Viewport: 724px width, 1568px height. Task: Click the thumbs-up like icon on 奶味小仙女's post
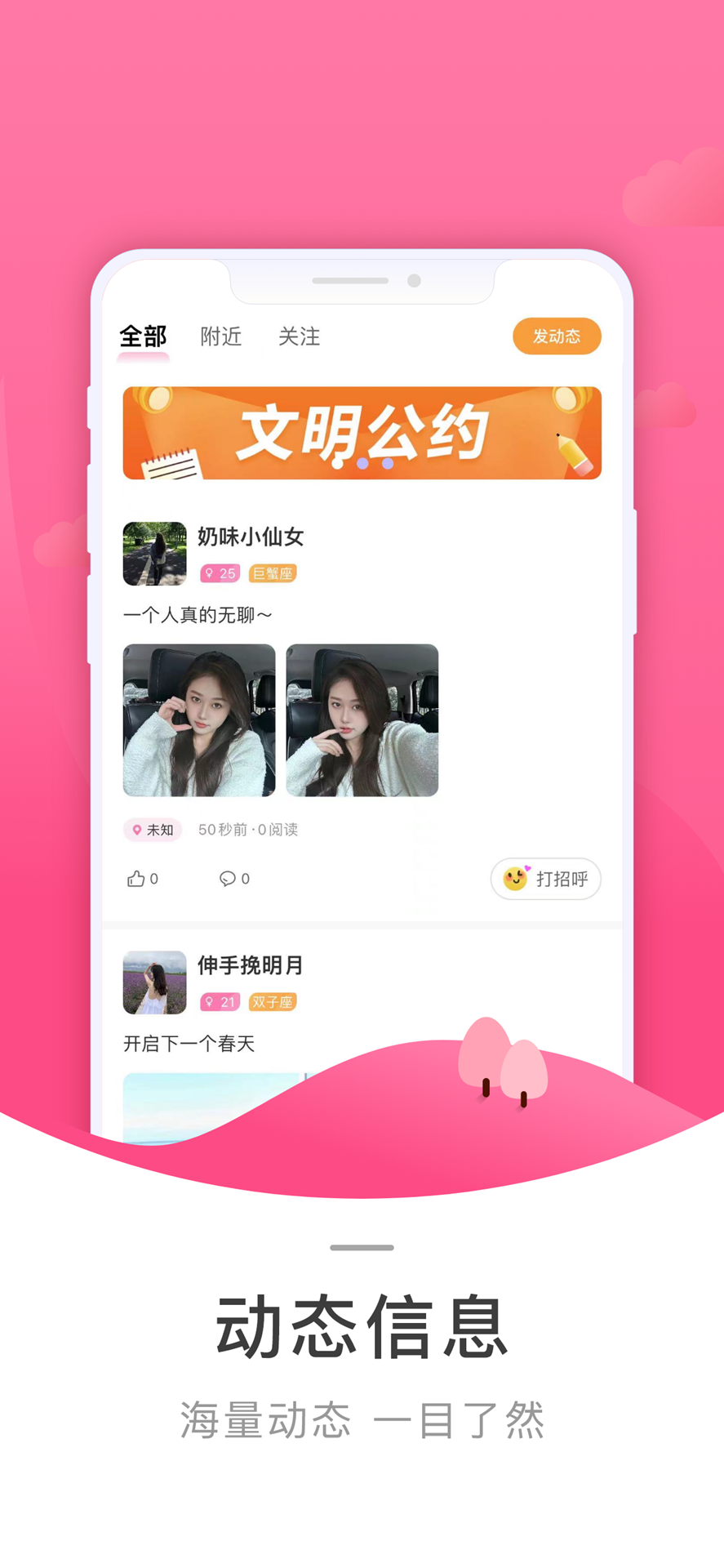coord(135,879)
